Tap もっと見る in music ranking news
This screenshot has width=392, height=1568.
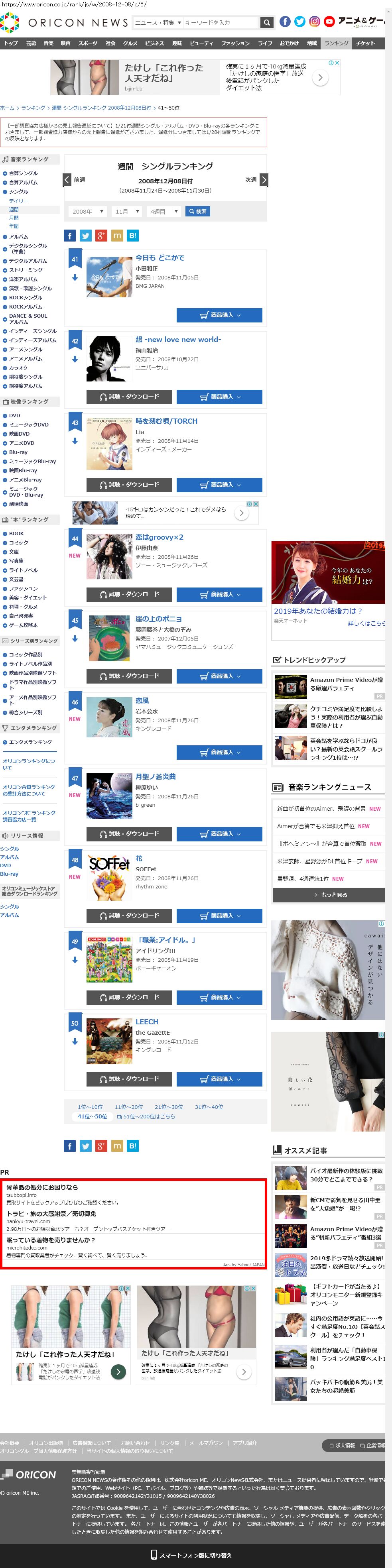[x=329, y=895]
